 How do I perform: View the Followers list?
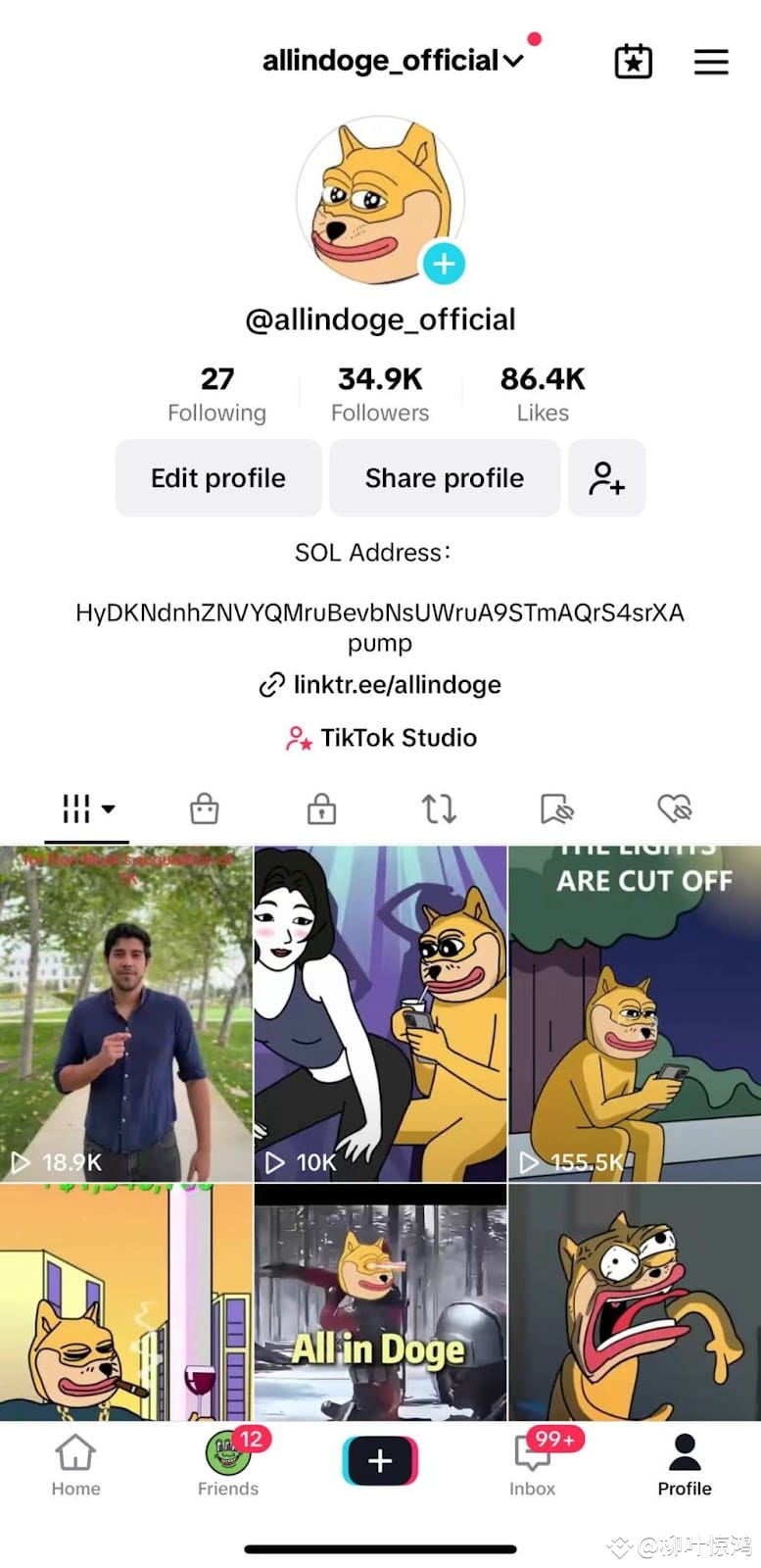(x=380, y=394)
